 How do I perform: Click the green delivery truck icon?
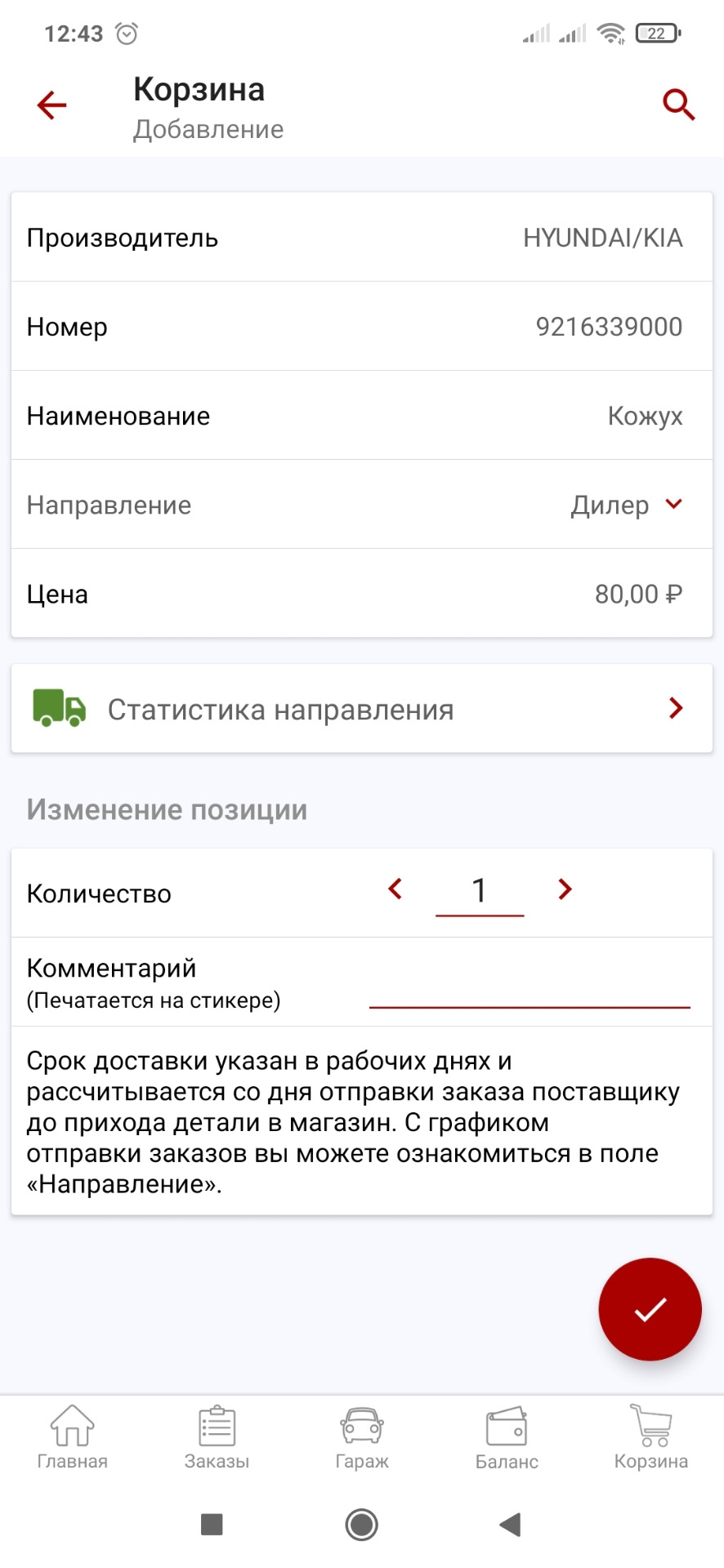pyautogui.click(x=57, y=707)
